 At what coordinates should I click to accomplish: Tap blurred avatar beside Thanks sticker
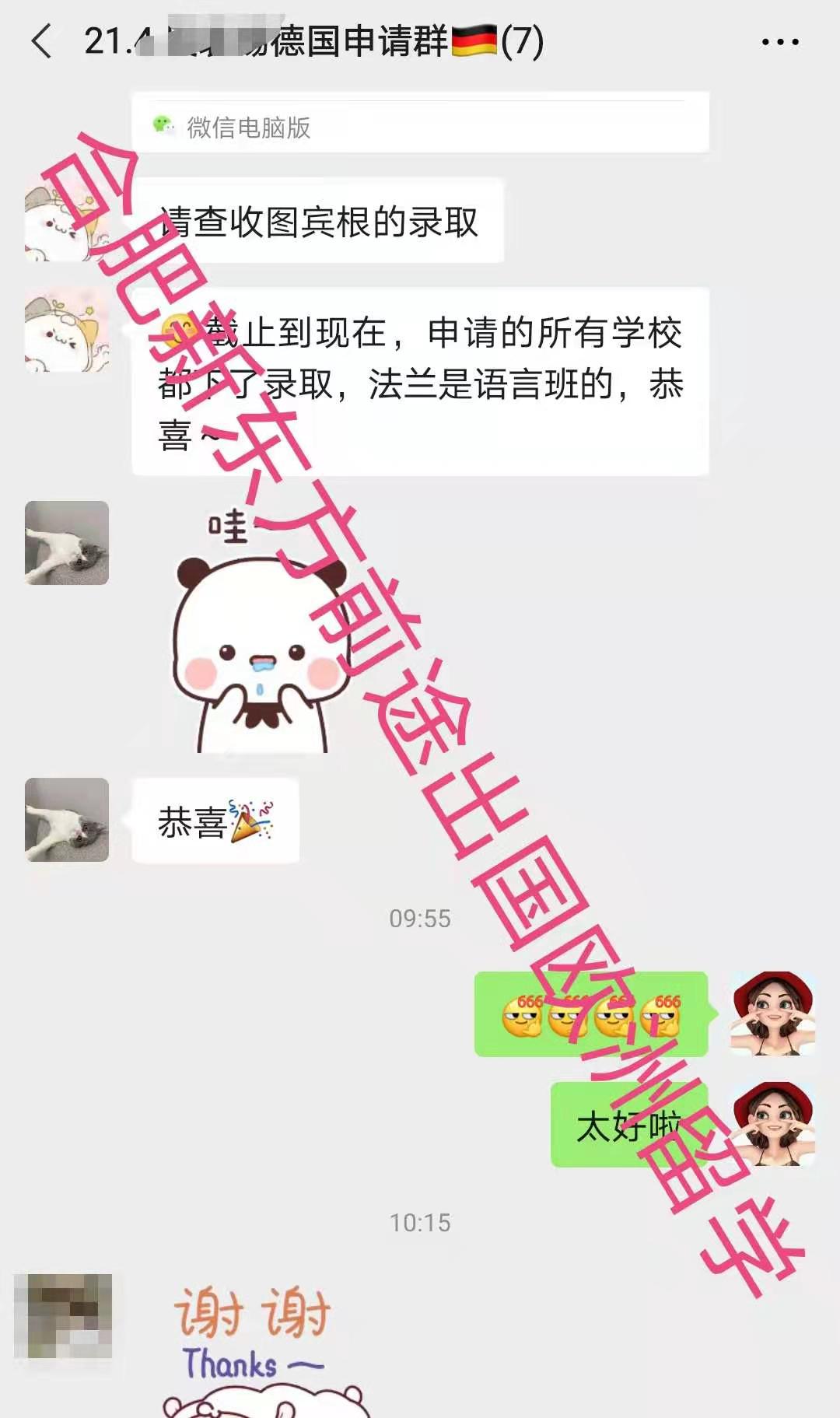(64, 1316)
